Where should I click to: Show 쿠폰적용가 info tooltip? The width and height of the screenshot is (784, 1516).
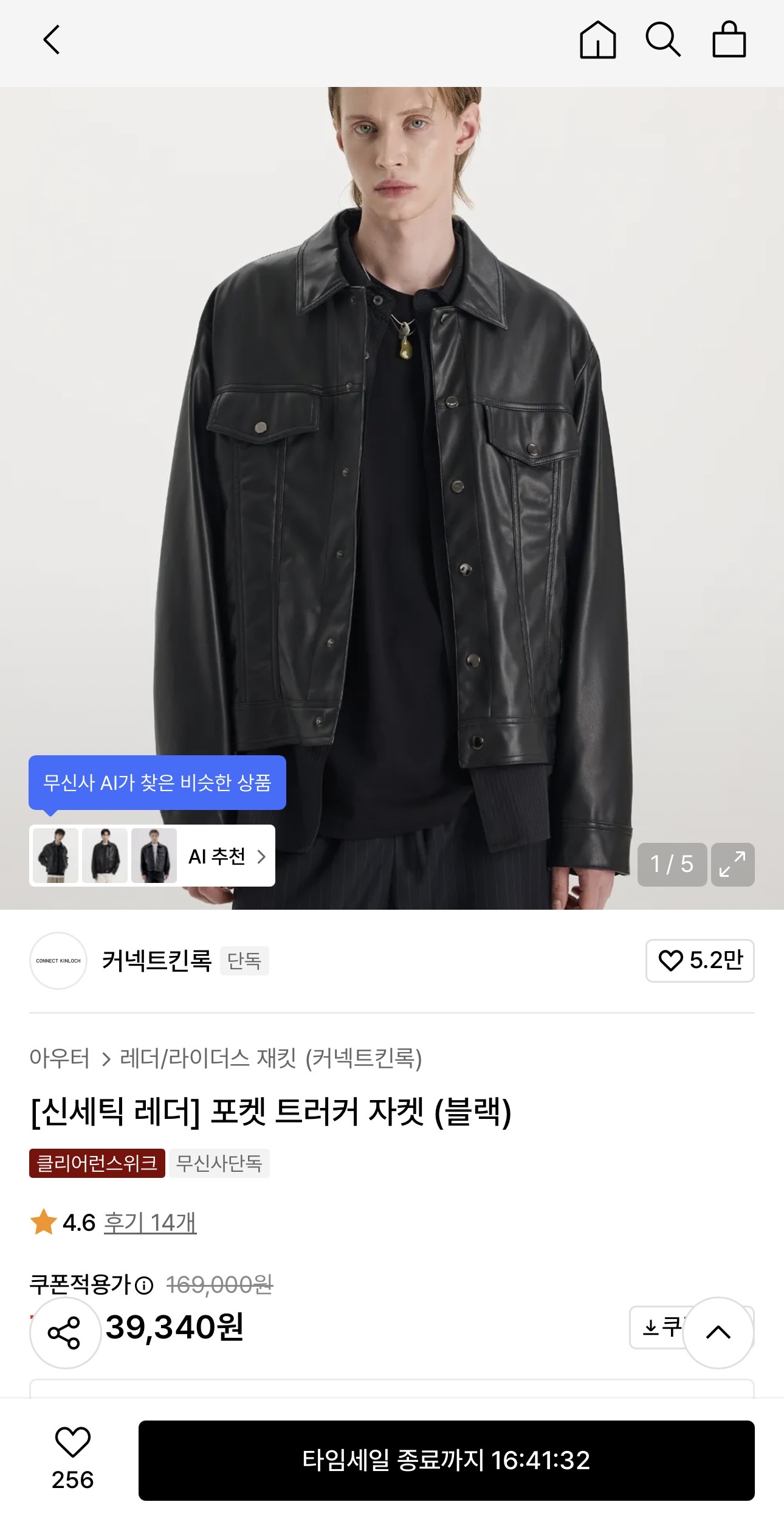[144, 1285]
